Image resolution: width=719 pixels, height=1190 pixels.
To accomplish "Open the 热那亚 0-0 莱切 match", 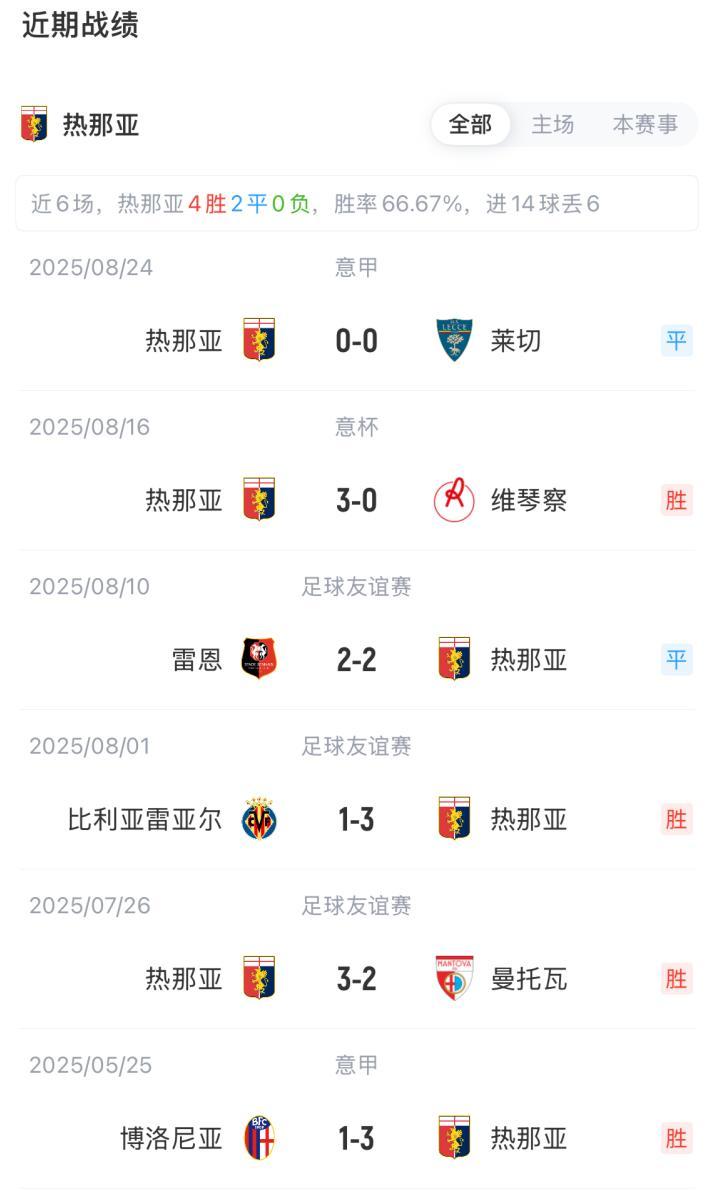I will [x=356, y=341].
